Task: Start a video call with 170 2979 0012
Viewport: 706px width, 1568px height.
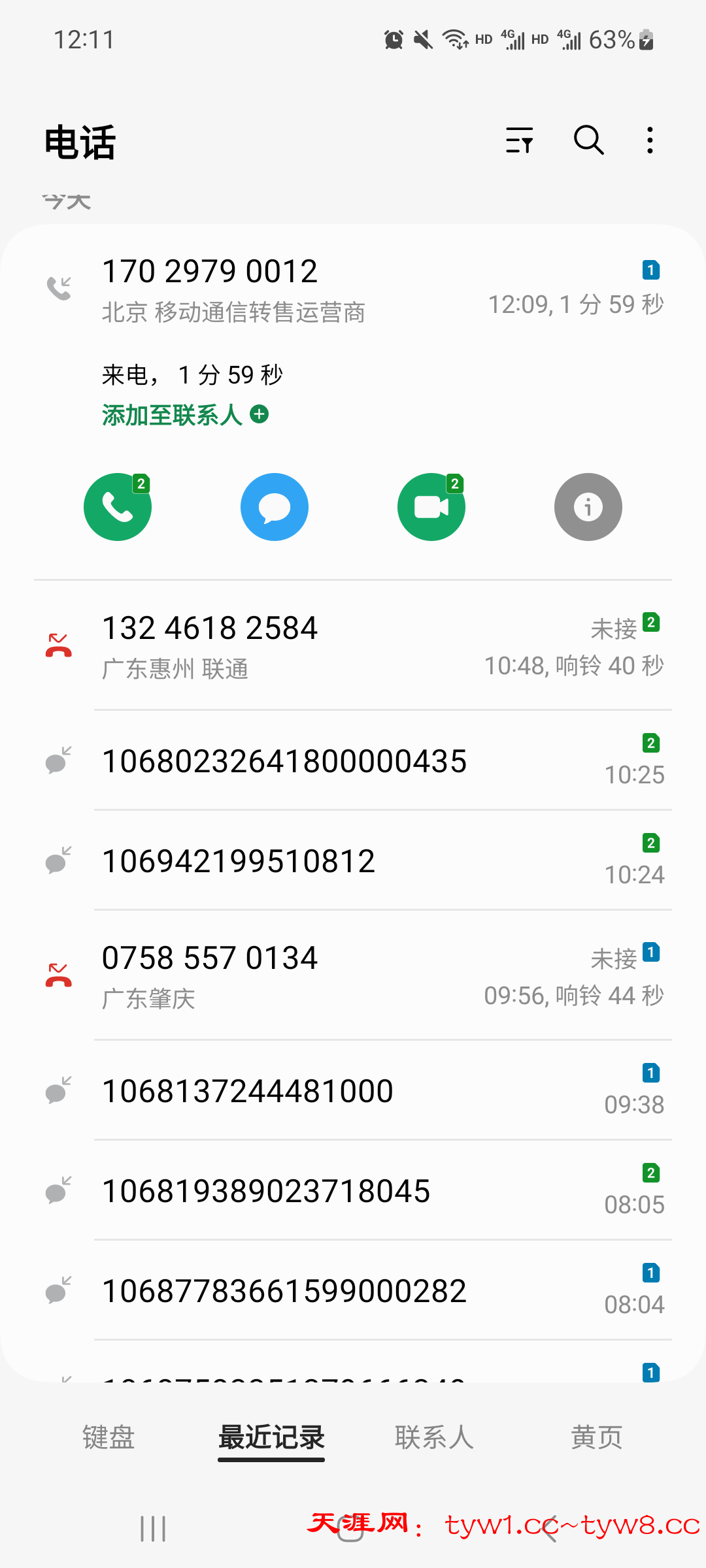Action: pos(431,507)
